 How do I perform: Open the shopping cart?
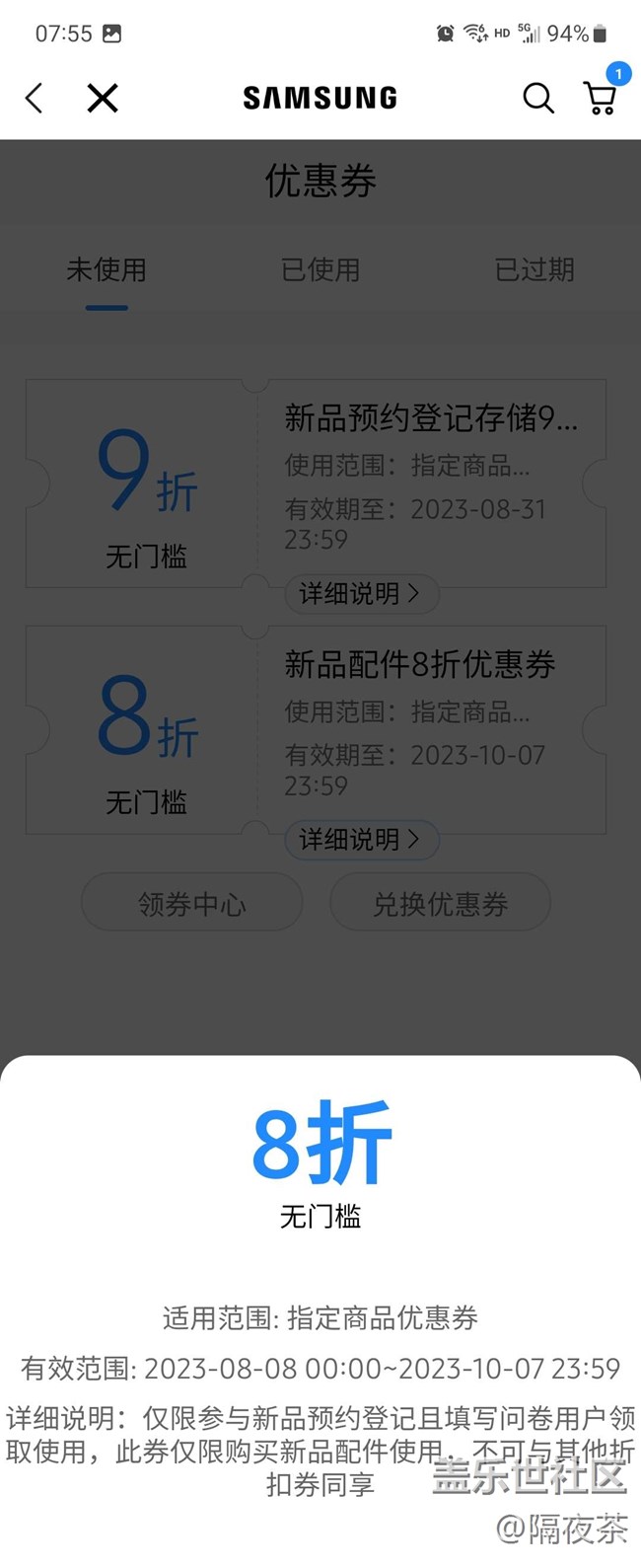[601, 97]
